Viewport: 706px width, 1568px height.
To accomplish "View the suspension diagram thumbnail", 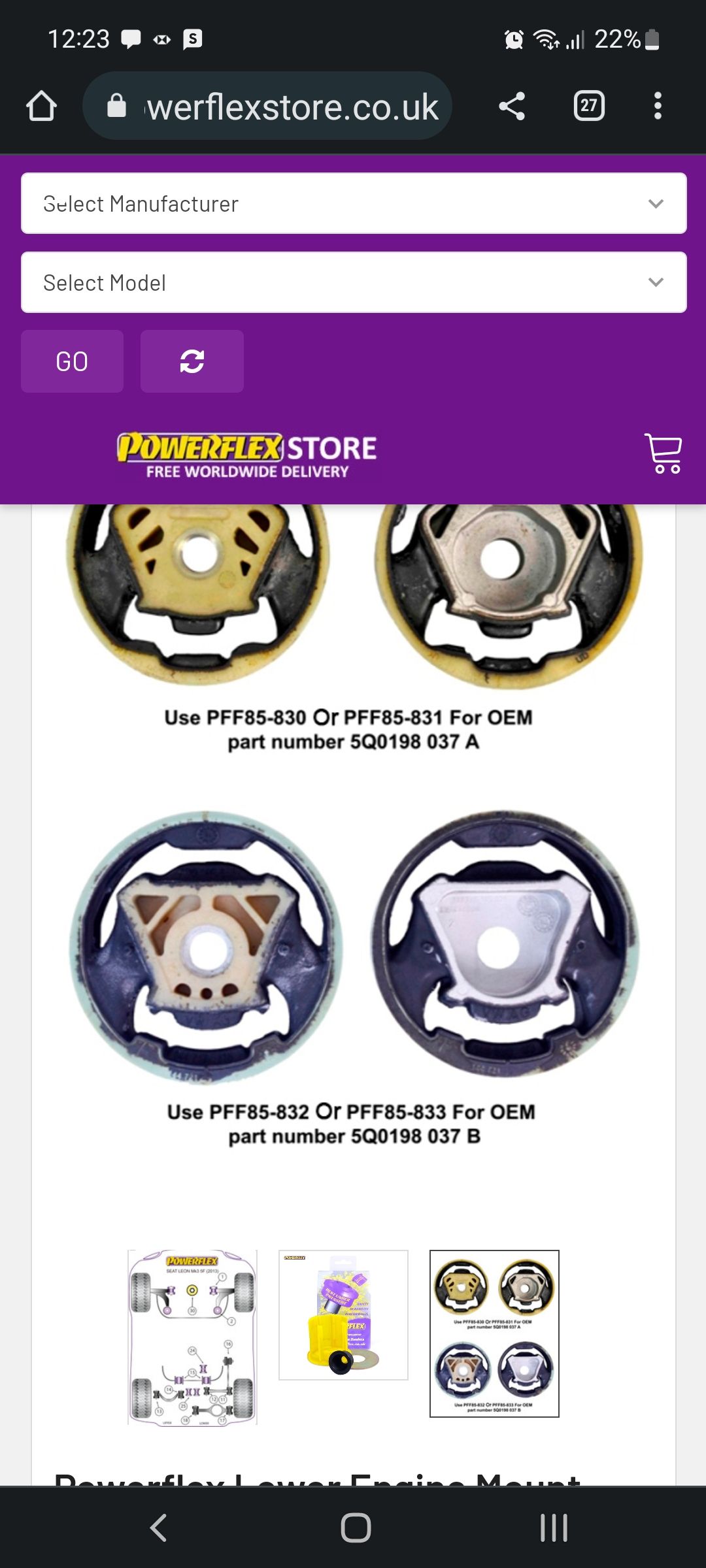I will click(x=192, y=1337).
